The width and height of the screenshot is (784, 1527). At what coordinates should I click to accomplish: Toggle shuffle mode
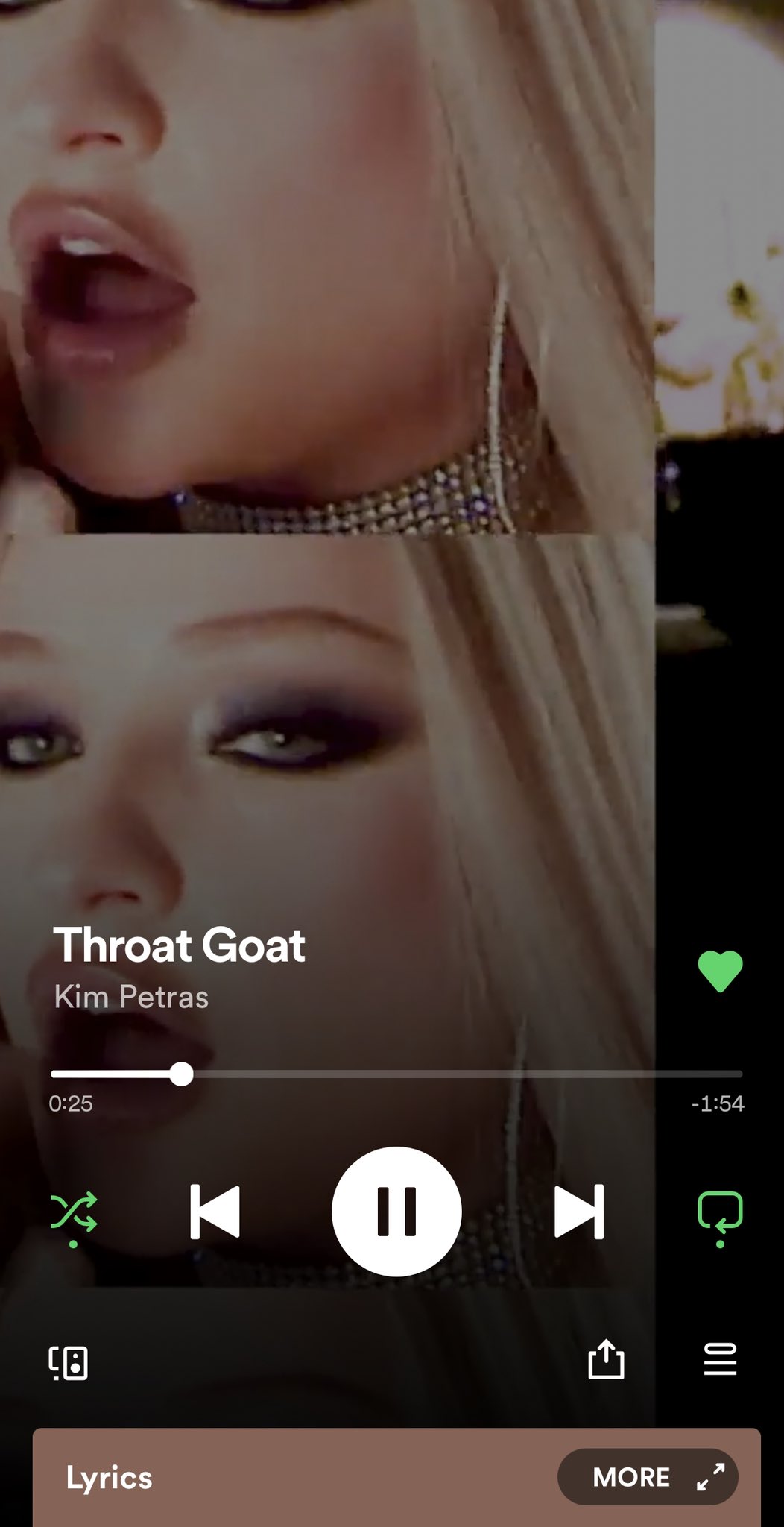click(x=73, y=1213)
